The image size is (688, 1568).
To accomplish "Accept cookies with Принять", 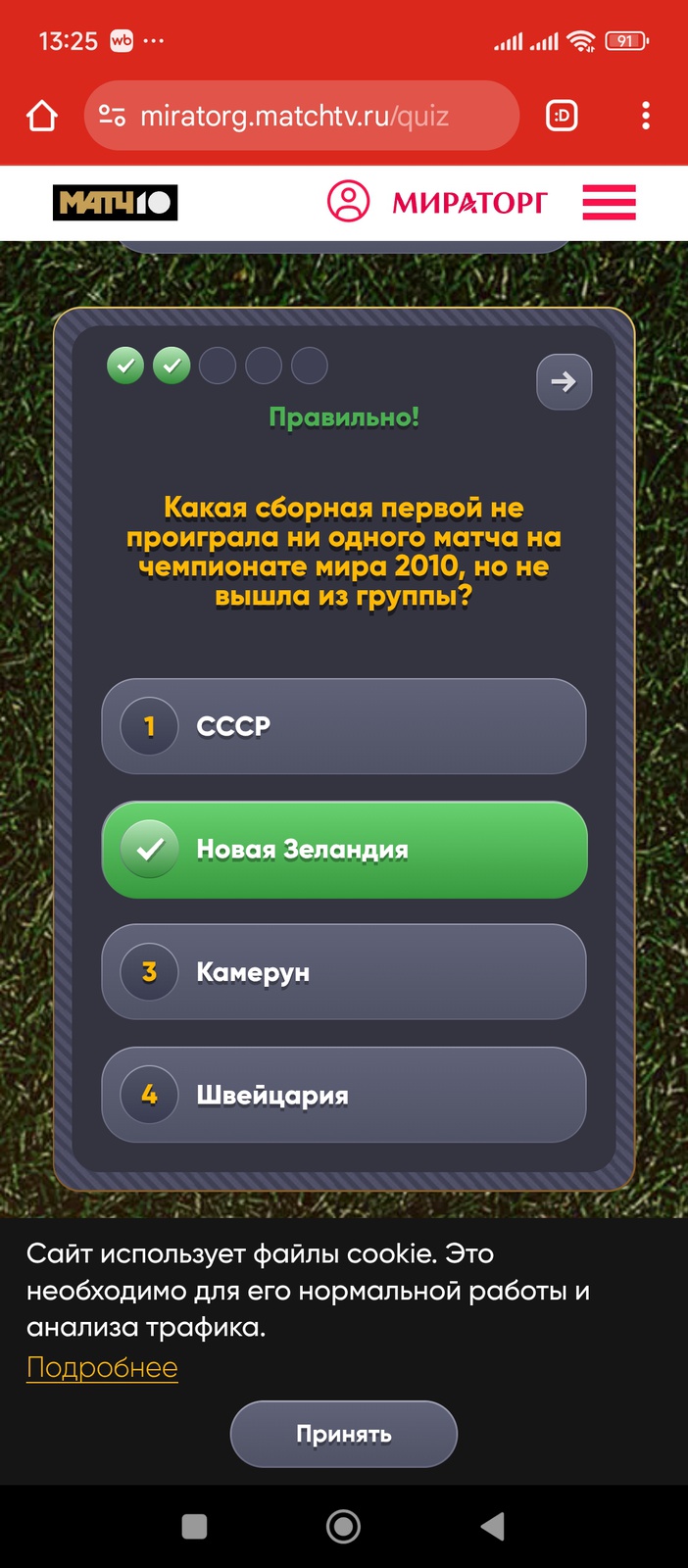I will [x=344, y=1434].
